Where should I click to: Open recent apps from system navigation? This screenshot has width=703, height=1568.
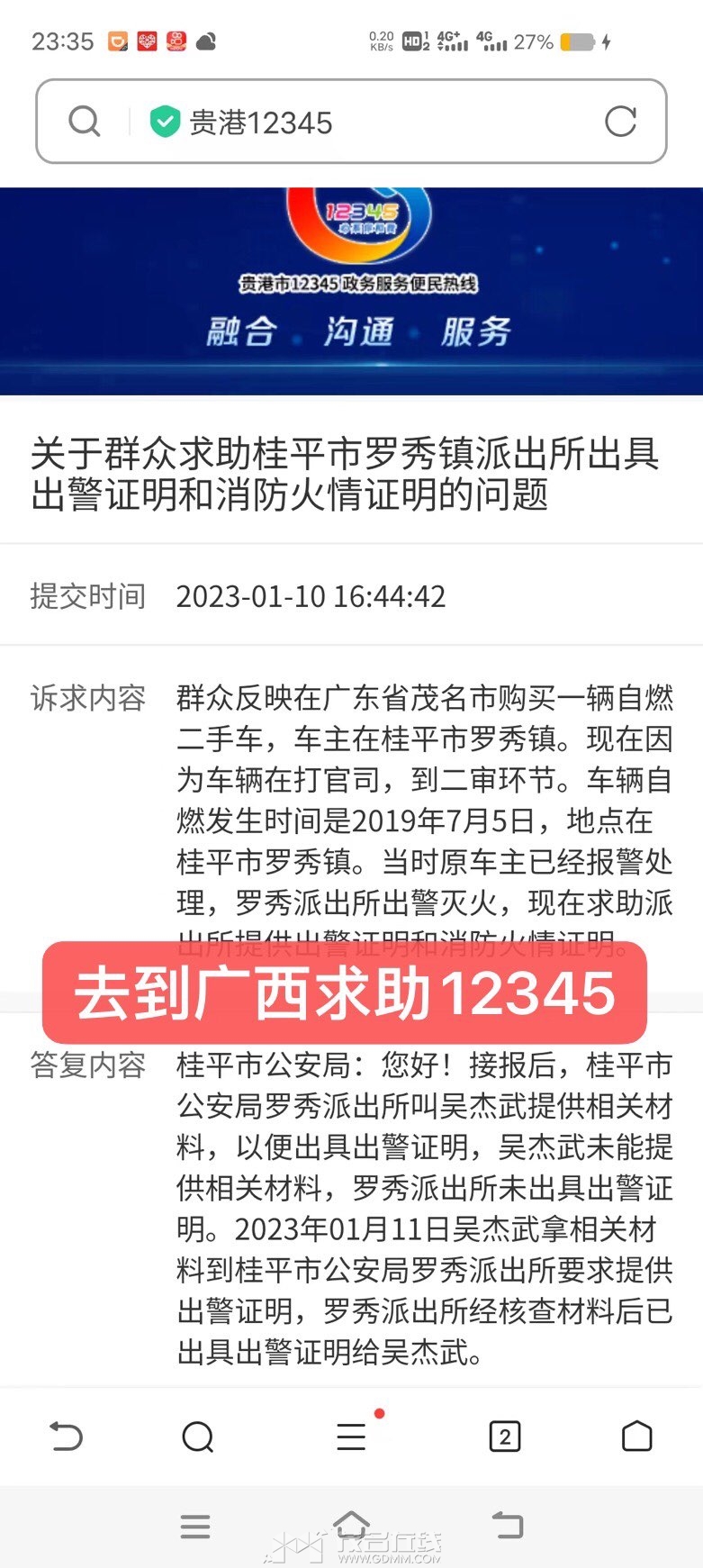coord(195,1526)
